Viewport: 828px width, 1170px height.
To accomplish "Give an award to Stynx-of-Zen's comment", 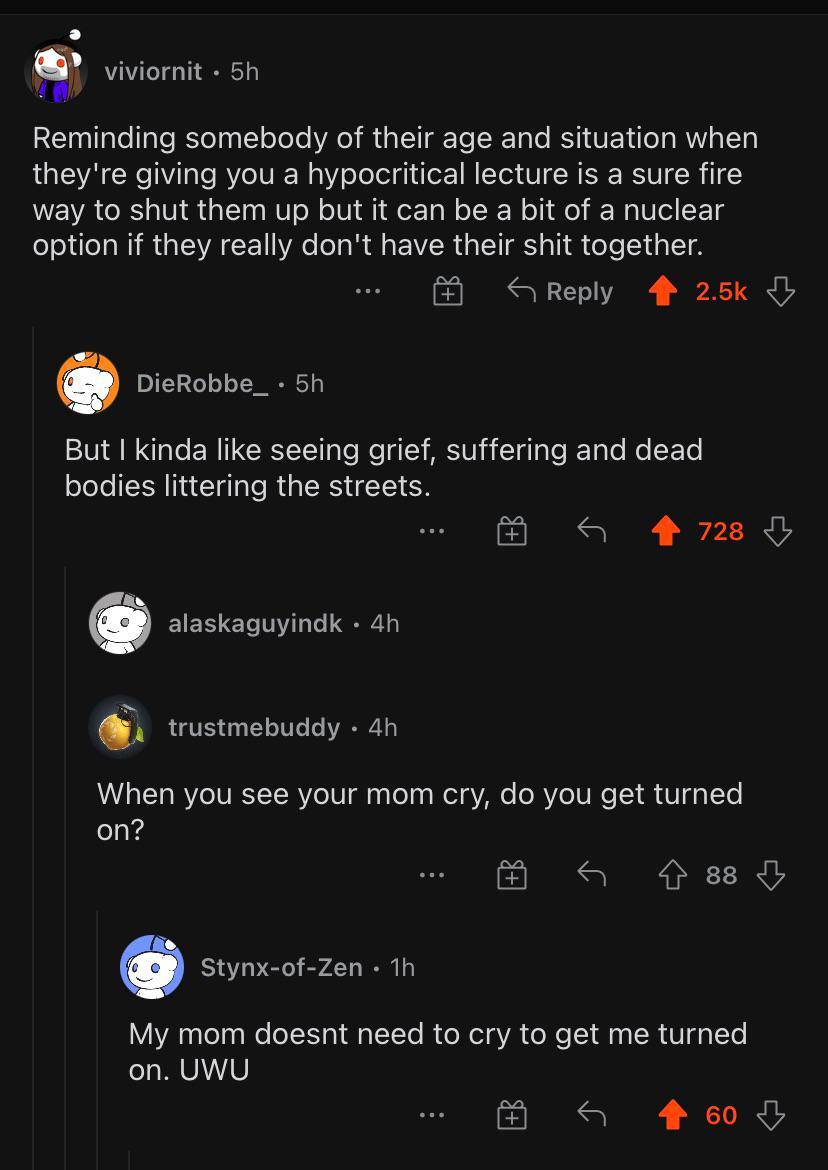I will tap(511, 1114).
